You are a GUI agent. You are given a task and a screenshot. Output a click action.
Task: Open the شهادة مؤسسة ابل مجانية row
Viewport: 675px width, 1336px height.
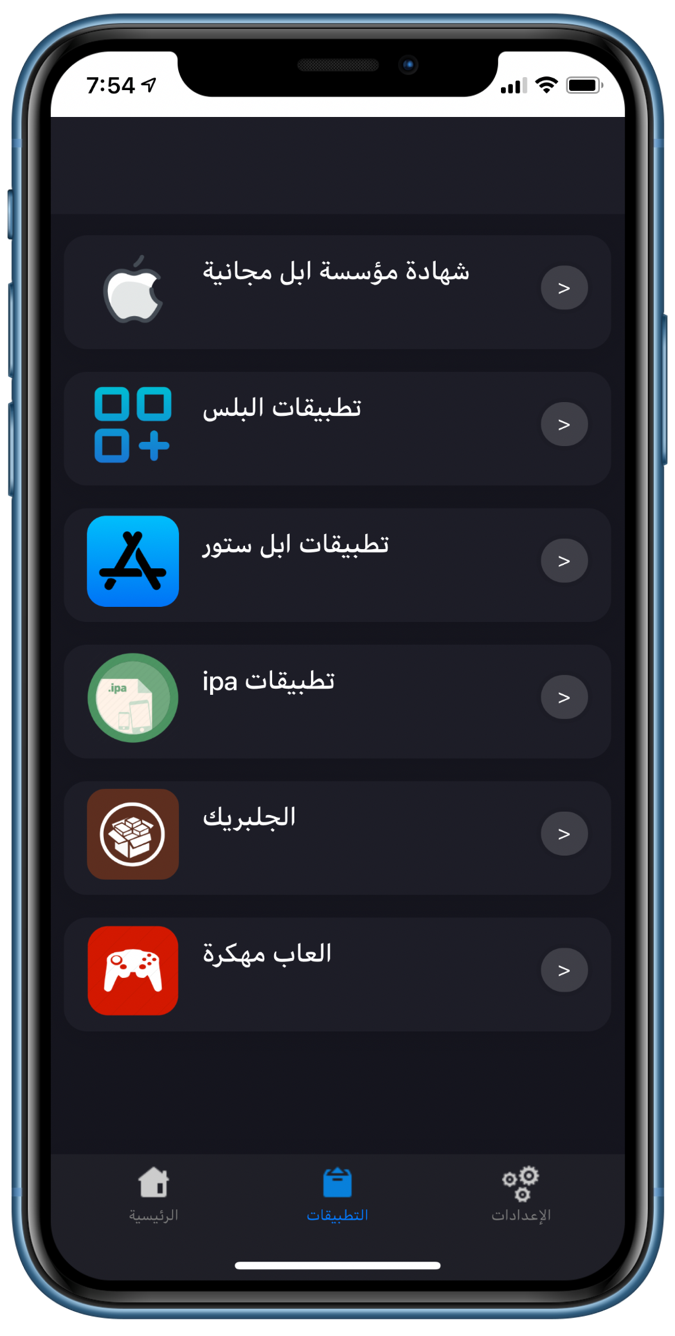(337, 291)
